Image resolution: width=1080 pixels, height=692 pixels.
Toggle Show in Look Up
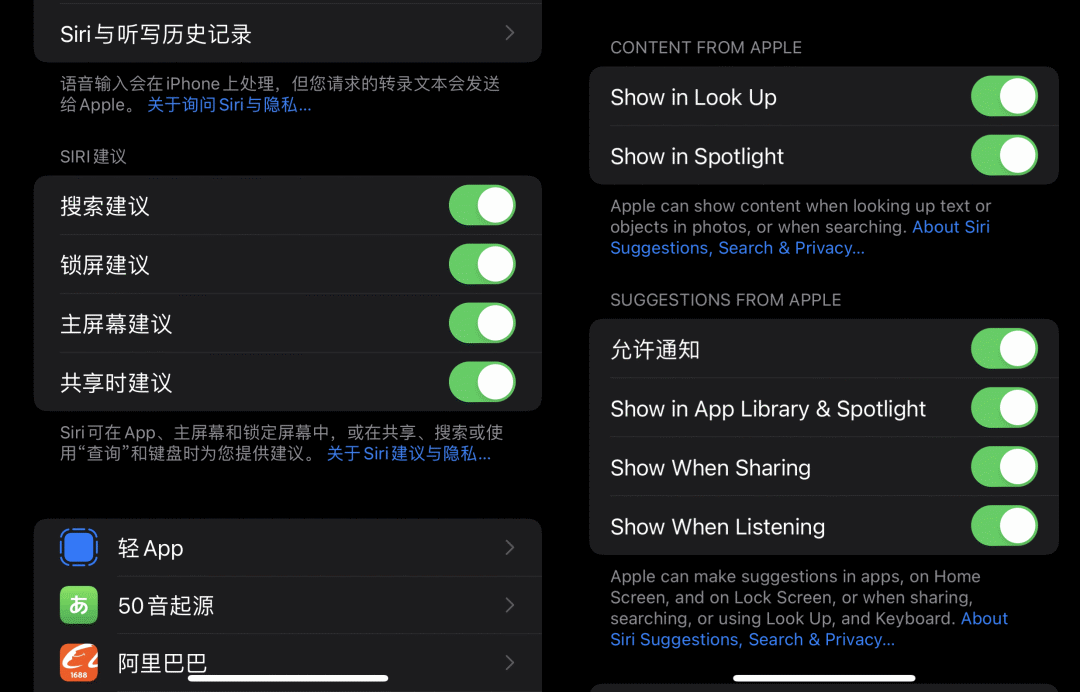click(1004, 97)
